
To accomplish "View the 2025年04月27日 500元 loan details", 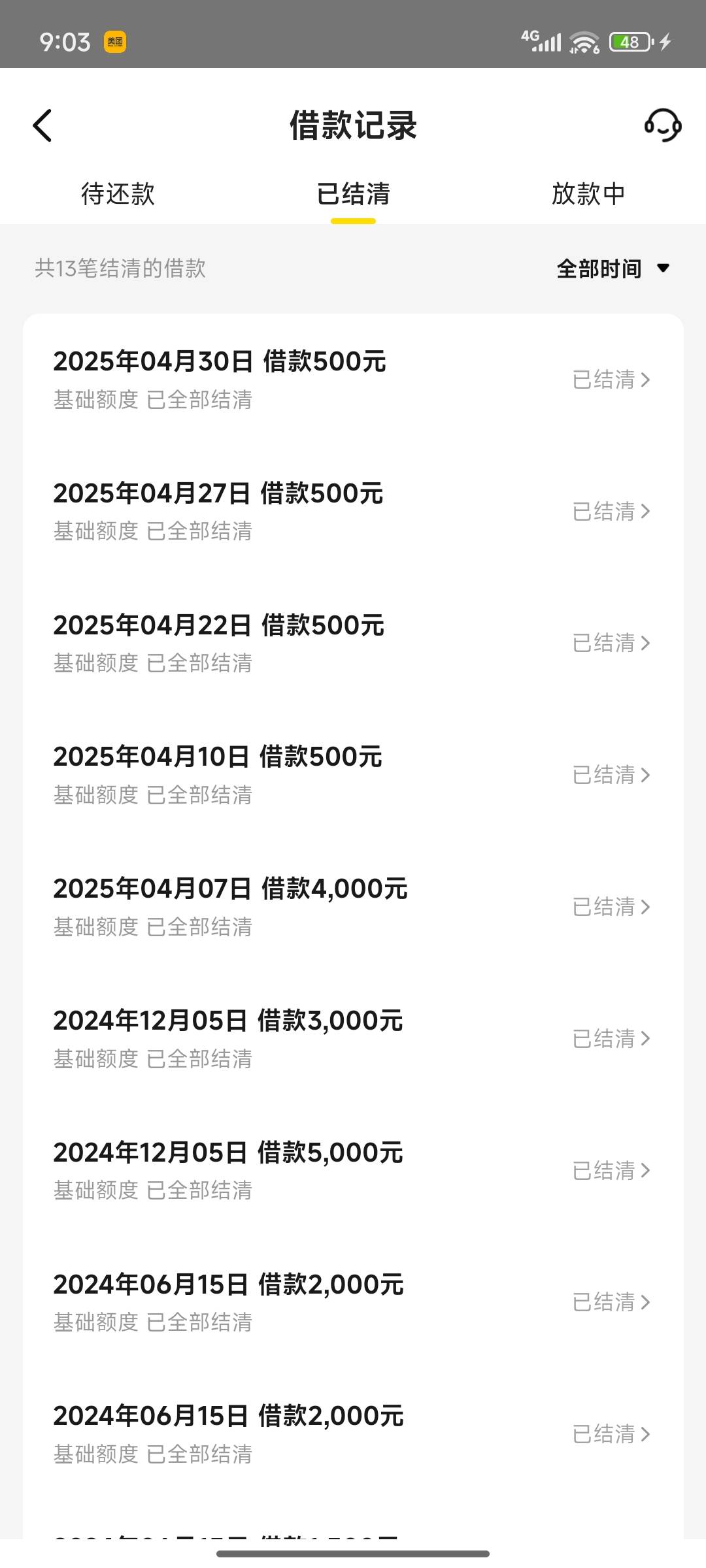I will pos(353,512).
